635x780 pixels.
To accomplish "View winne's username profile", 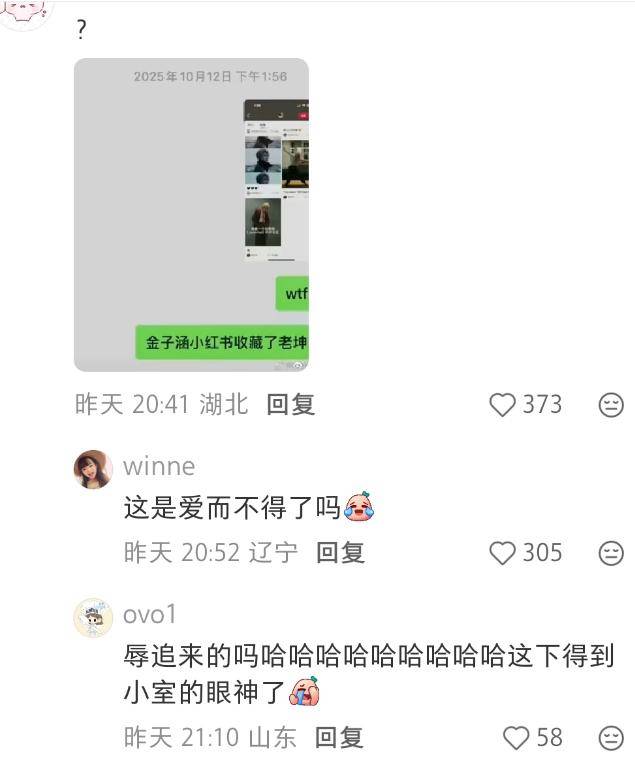I will tap(159, 467).
